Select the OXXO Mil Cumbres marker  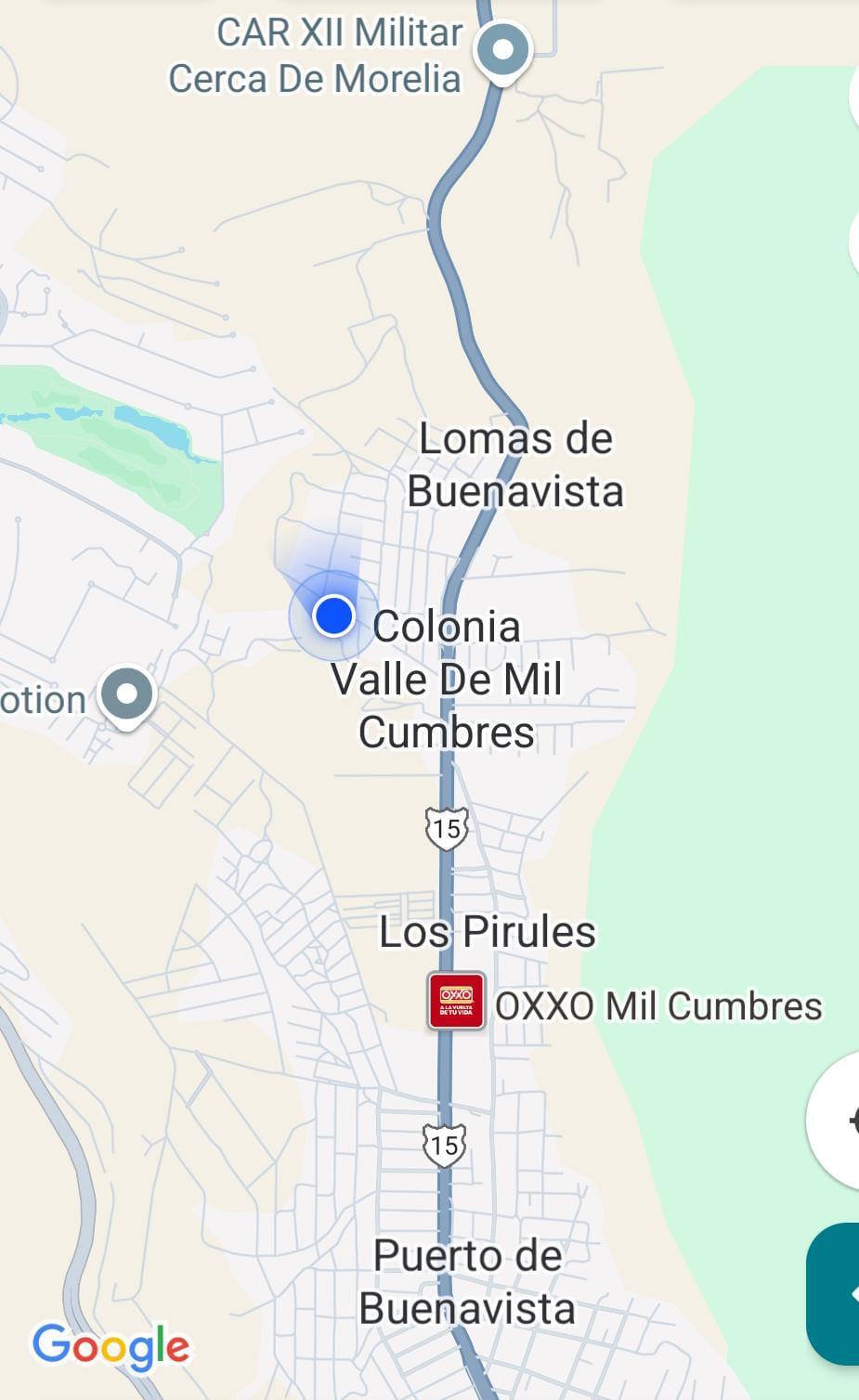tap(455, 1002)
